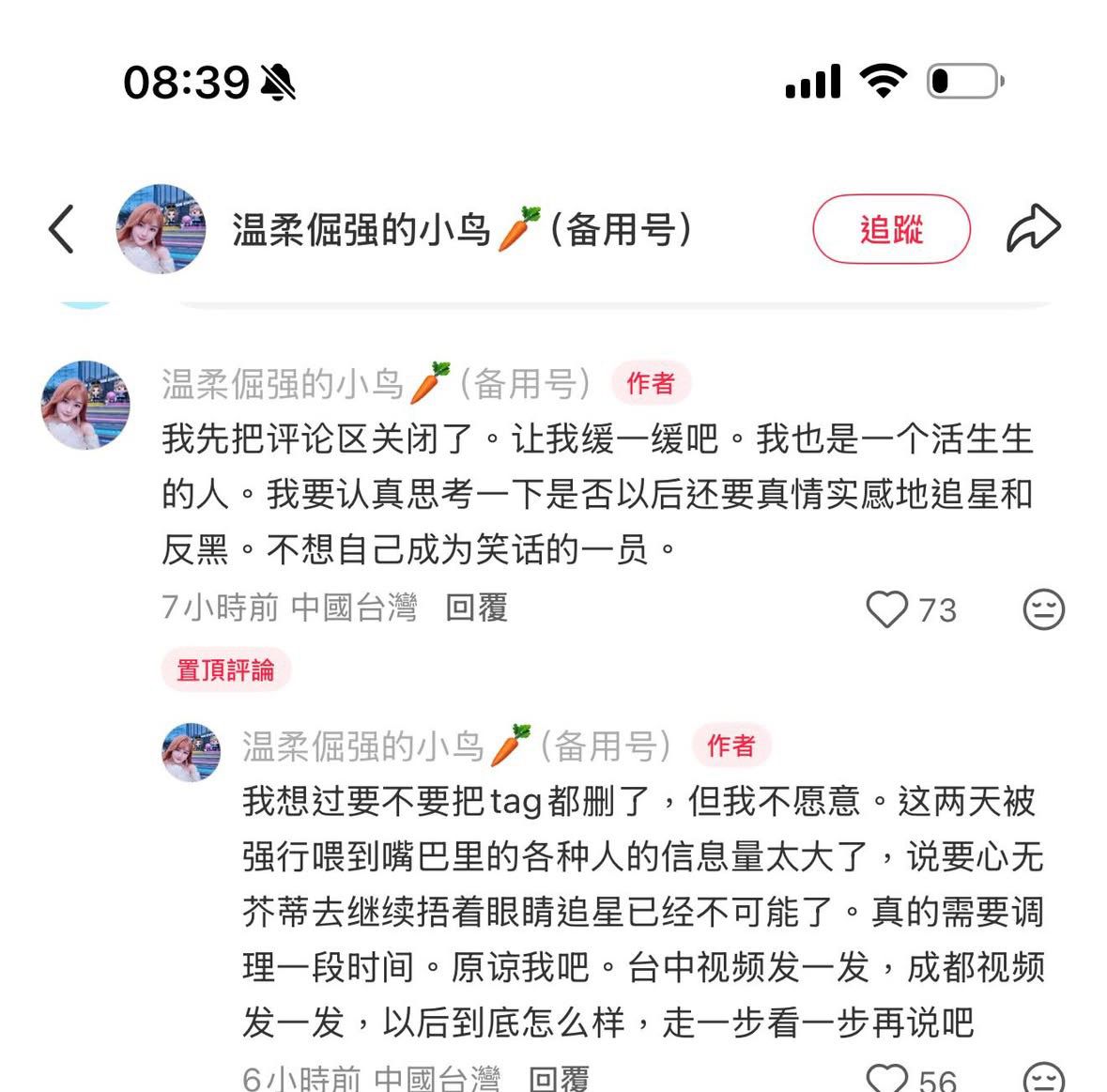Go back with the header arrow
1107x1092 pixels.
62,230
